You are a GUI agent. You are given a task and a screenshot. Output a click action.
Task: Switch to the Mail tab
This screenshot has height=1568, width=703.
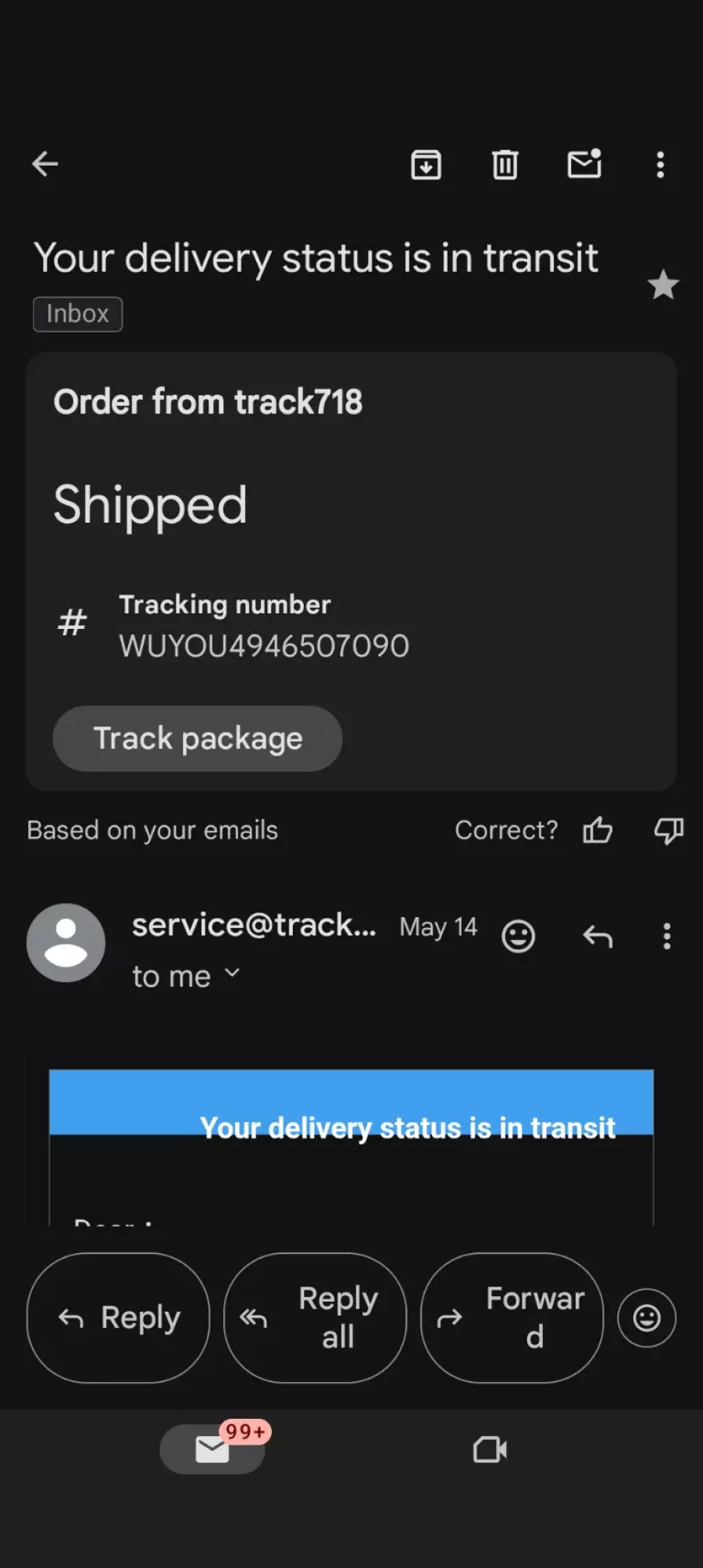[212, 1449]
